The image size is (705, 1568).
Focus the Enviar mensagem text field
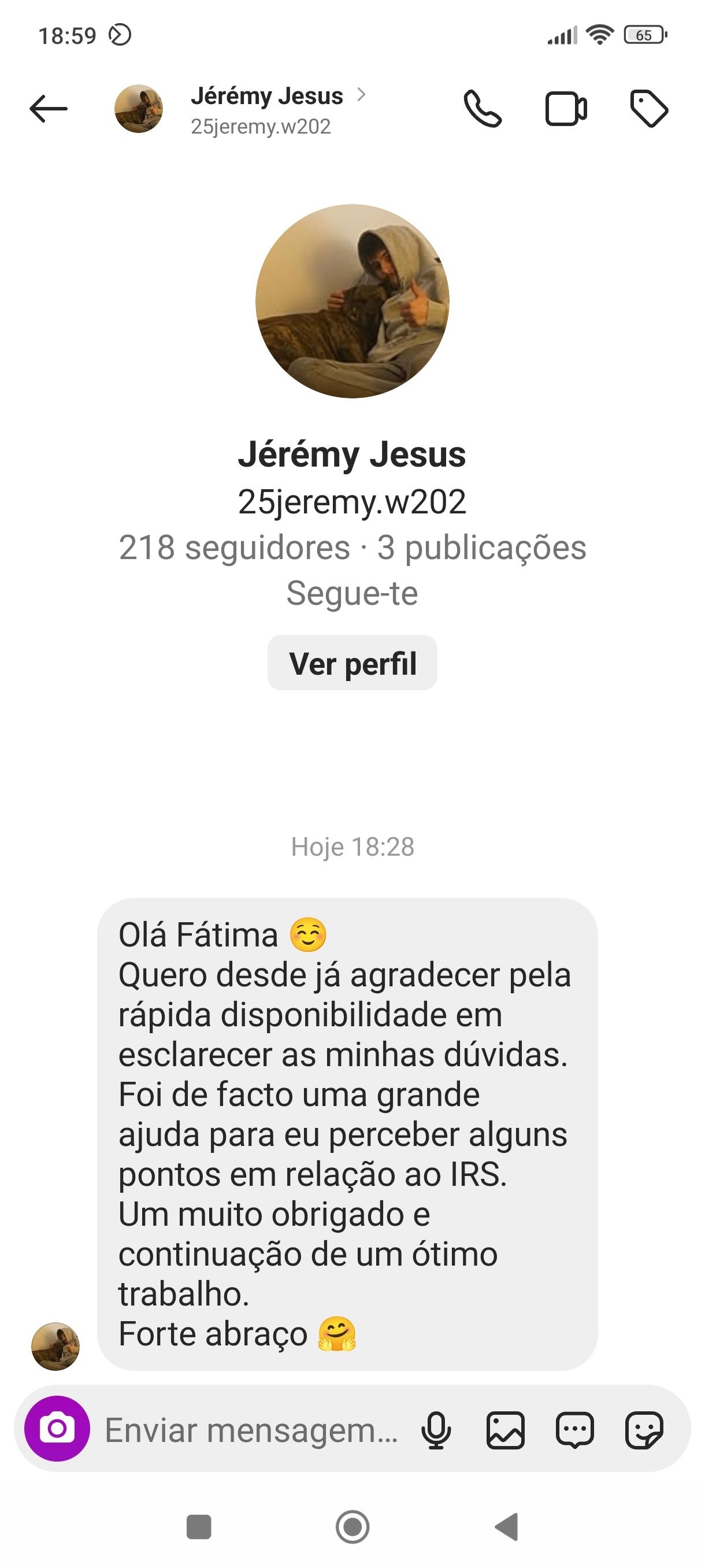tap(251, 1430)
